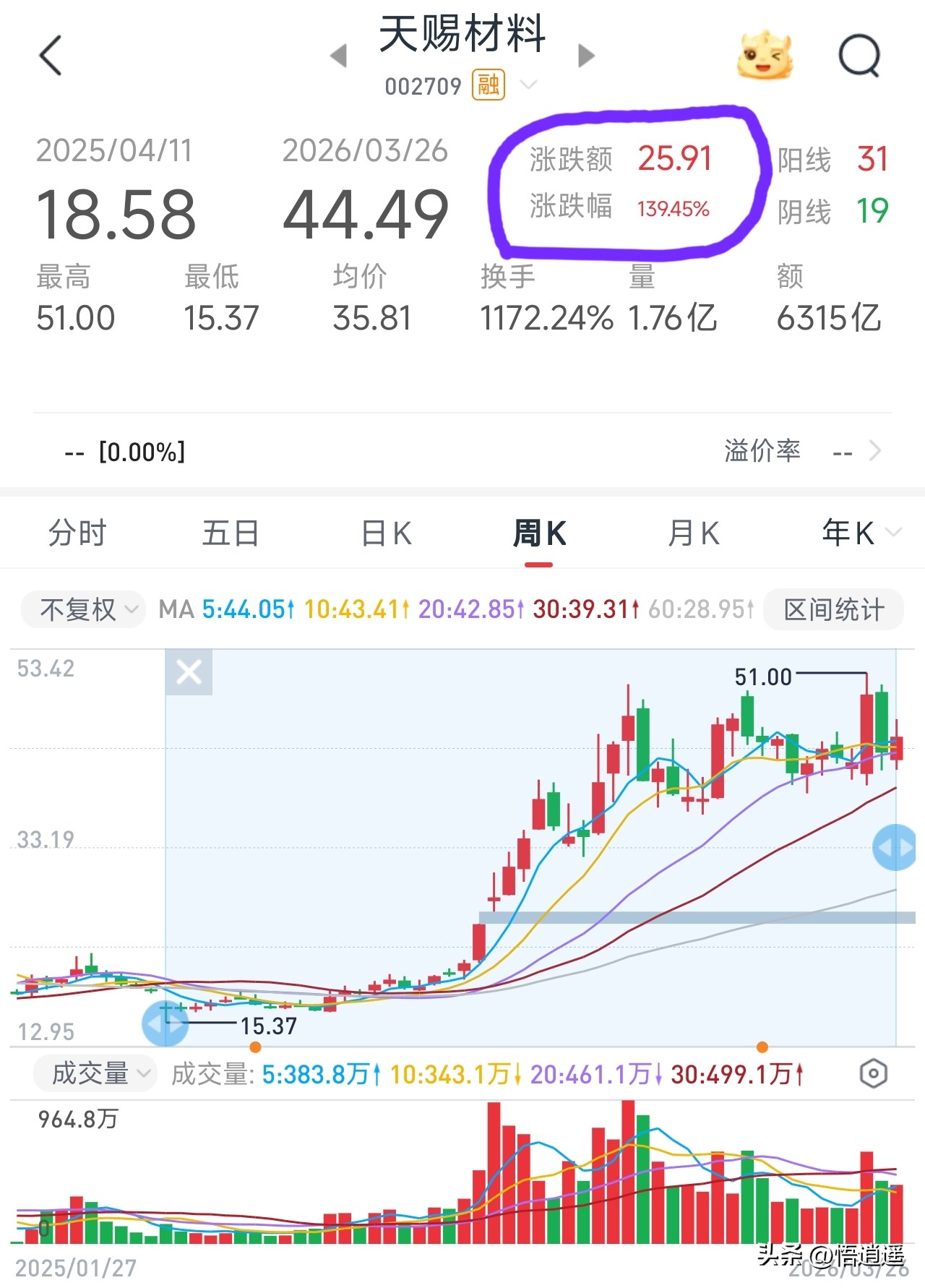Tap the 区间统计 button
Image resolution: width=925 pixels, height=1288 pixels.
click(x=832, y=609)
